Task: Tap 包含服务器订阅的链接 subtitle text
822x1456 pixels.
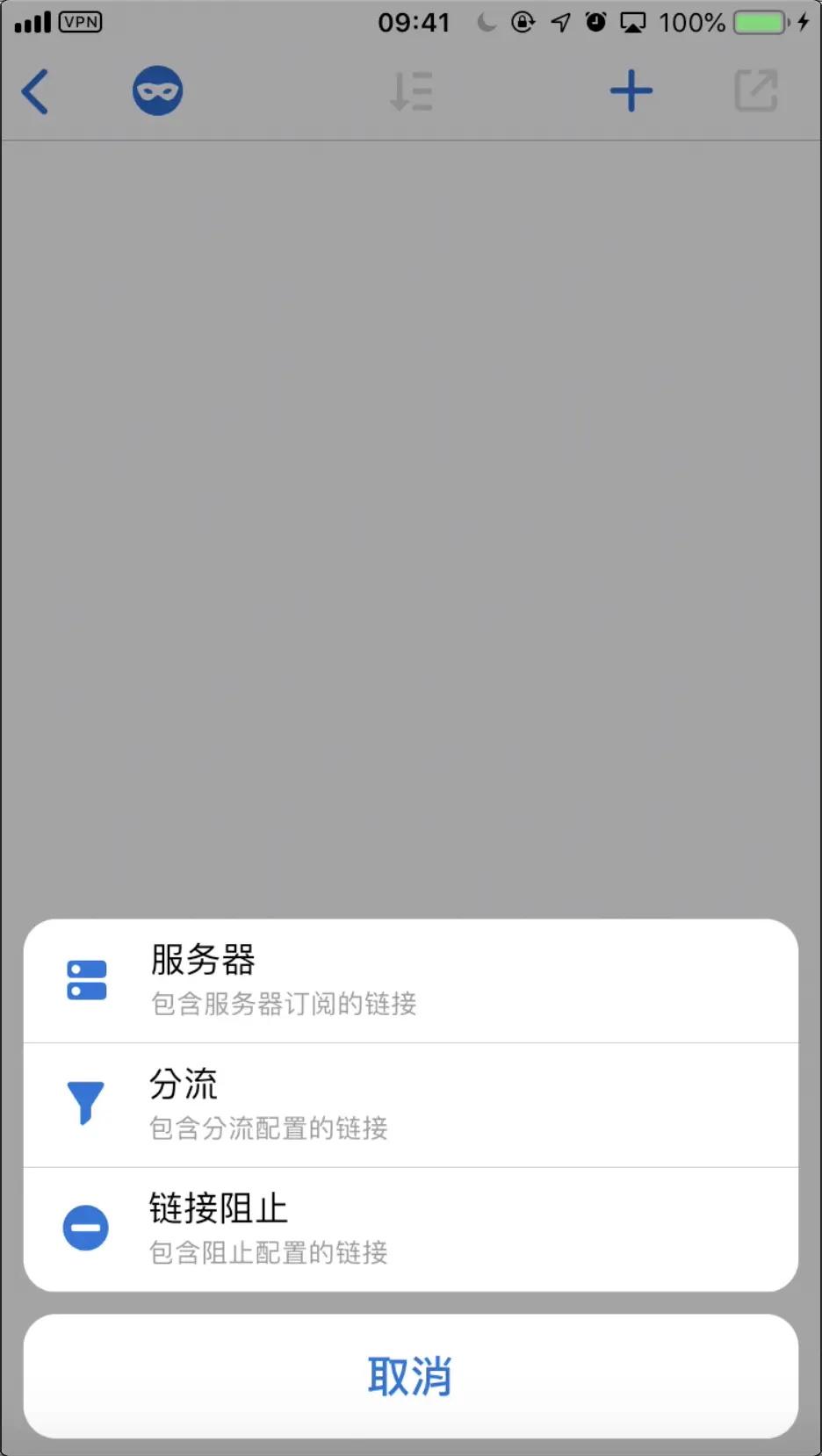Action: coord(283,1005)
